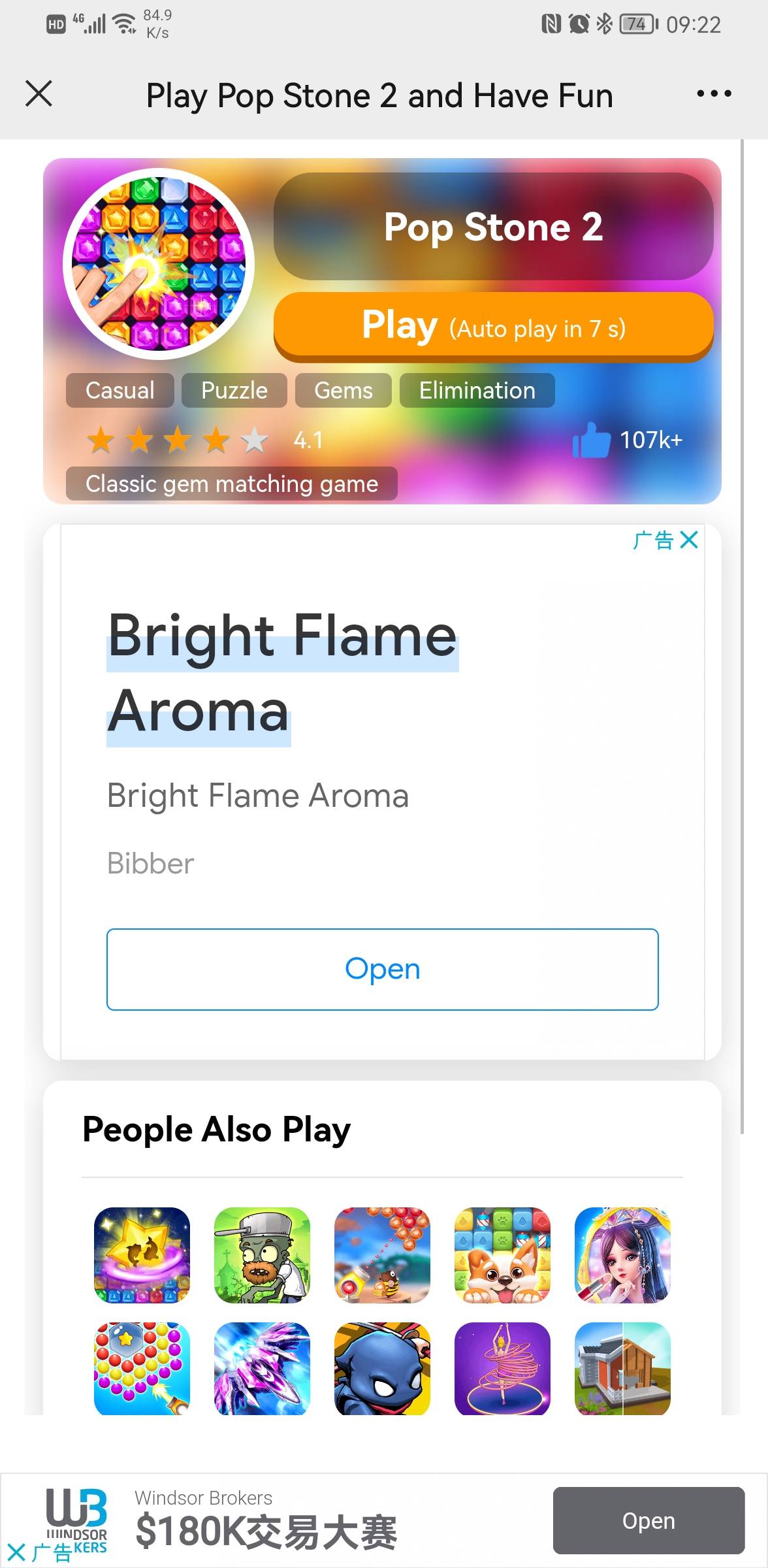Open the ballerina hoop game thumbnail
The image size is (768, 1568).
pos(503,1369)
